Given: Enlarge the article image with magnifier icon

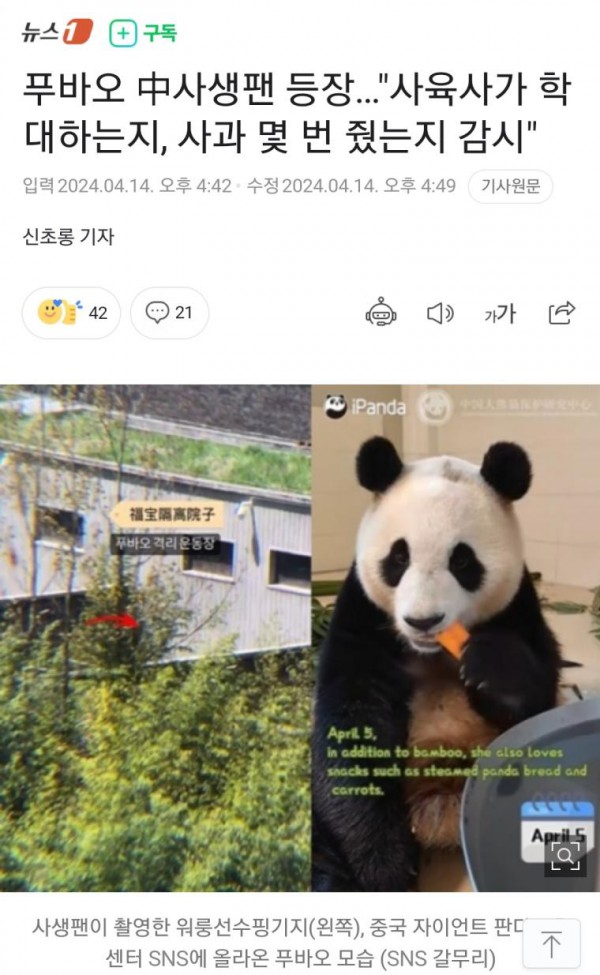Looking at the screenshot, I should pyautogui.click(x=565, y=856).
